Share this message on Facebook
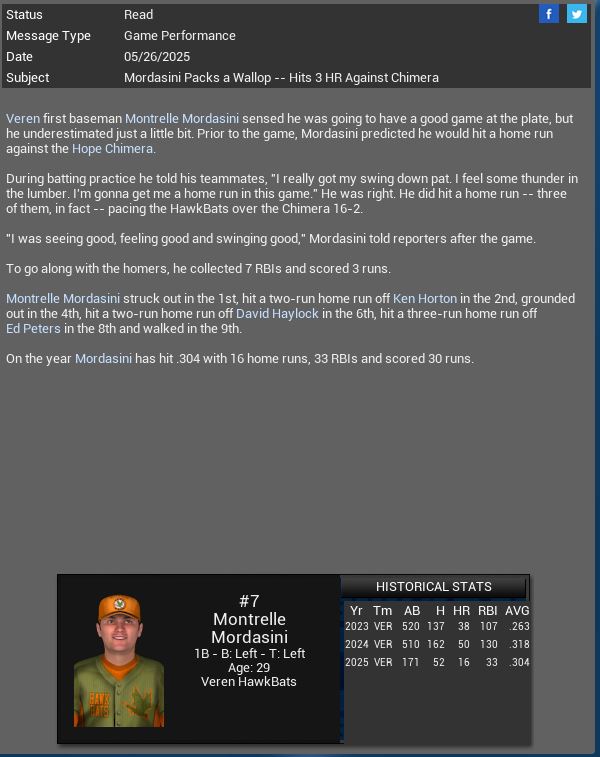 click(x=548, y=14)
